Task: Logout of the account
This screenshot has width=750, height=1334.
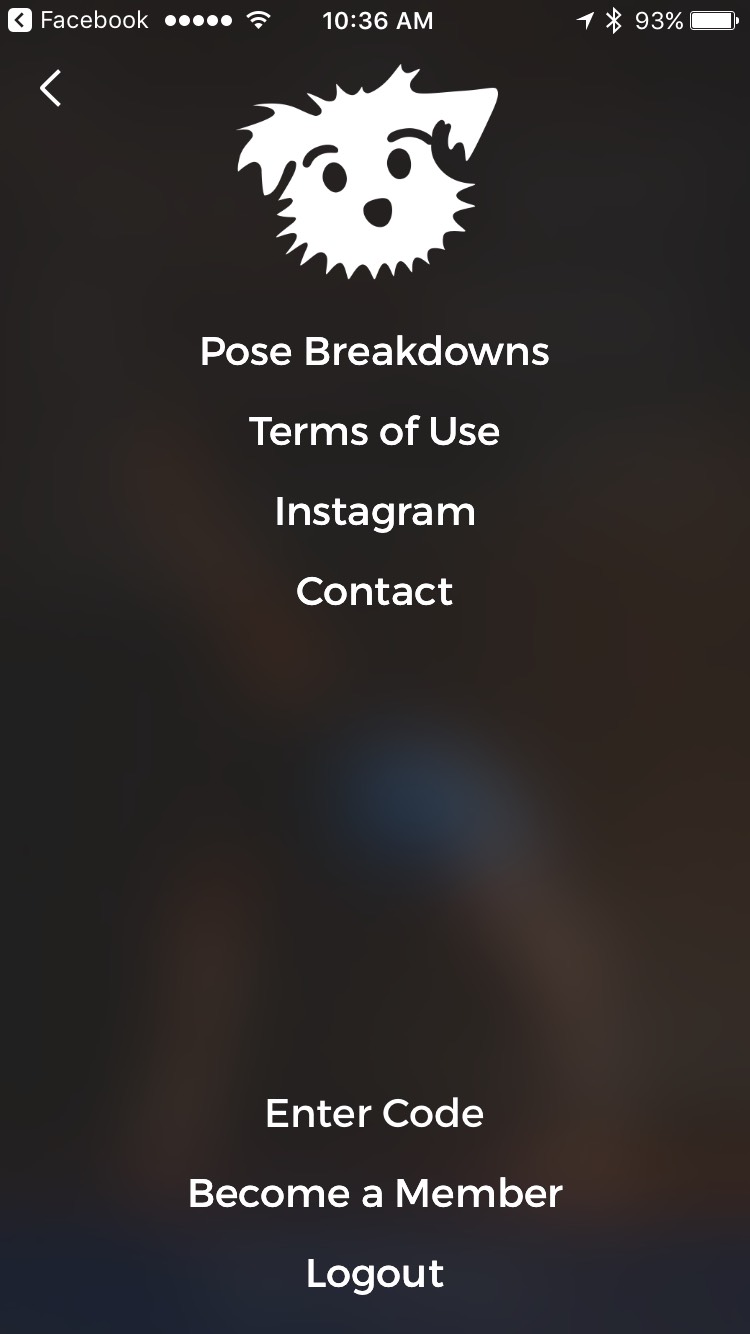Action: click(x=375, y=1275)
